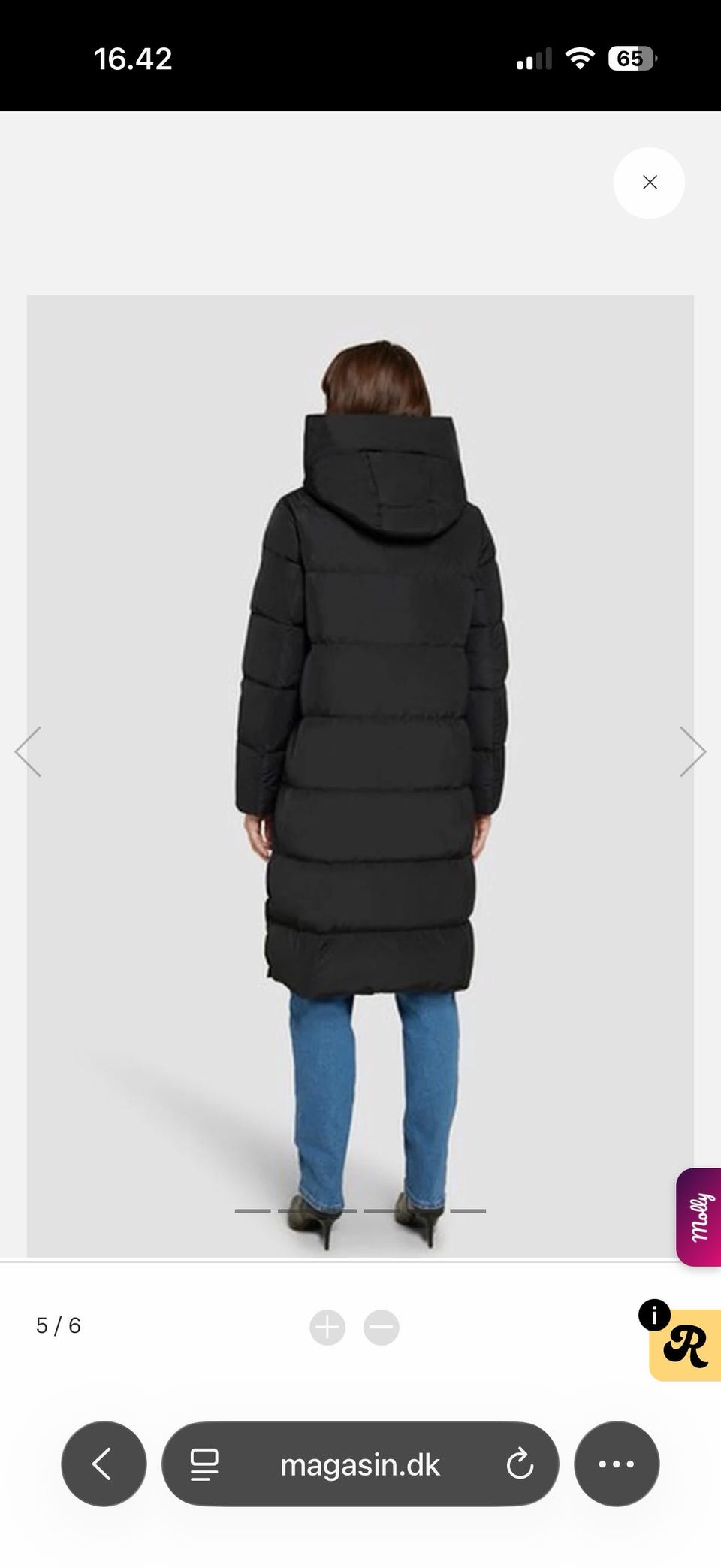721x1568 pixels.
Task: Open the Molly side tab
Action: pos(699,1217)
